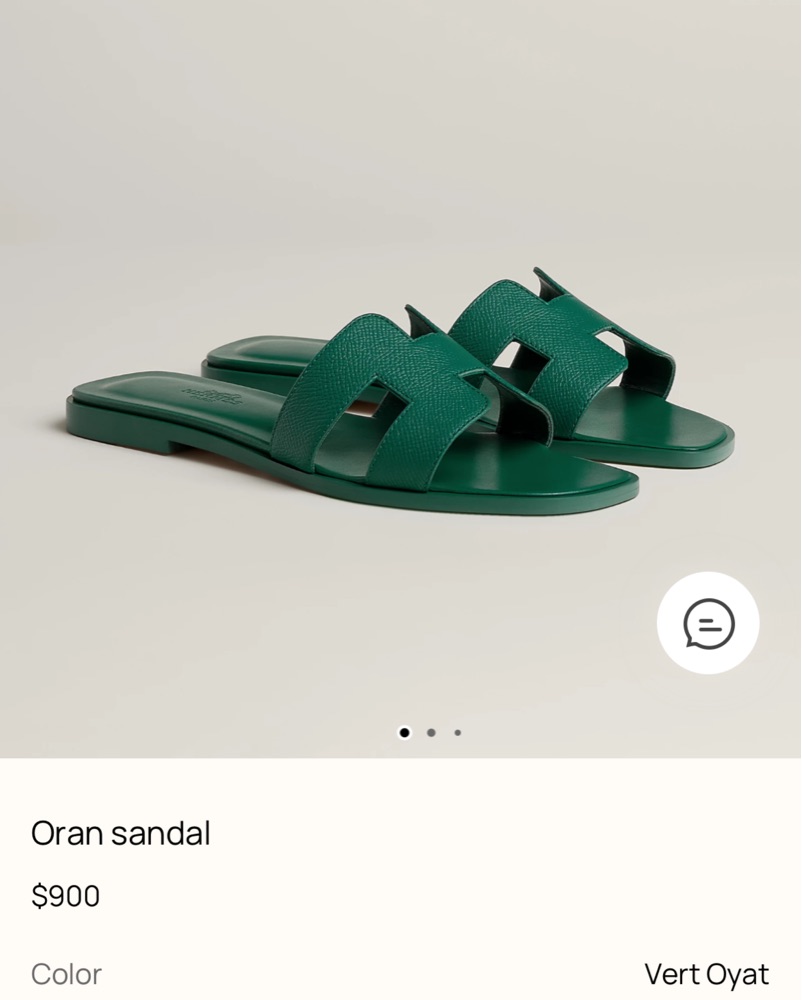
Task: Jump to the third image indicator dot
Action: coord(458,732)
